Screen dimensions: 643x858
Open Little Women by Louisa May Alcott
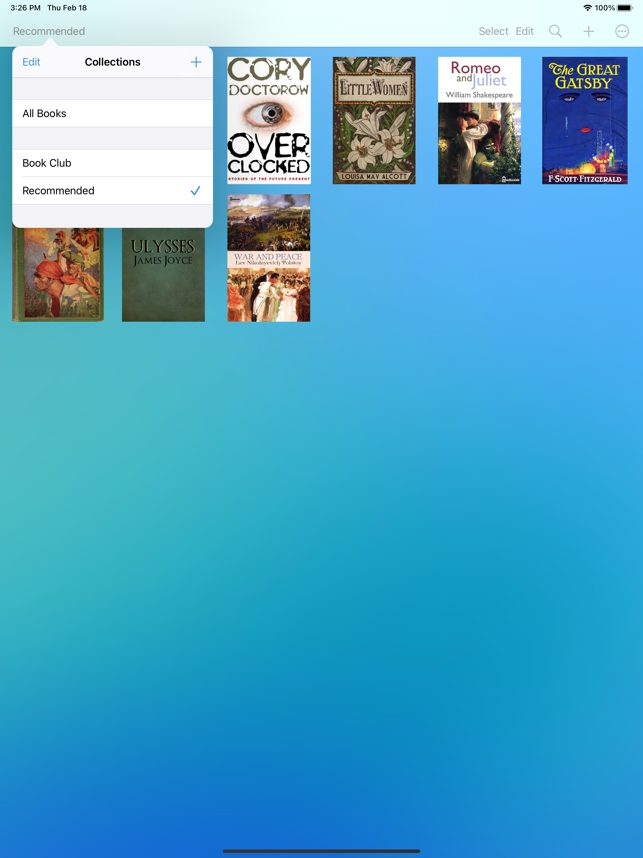374,120
